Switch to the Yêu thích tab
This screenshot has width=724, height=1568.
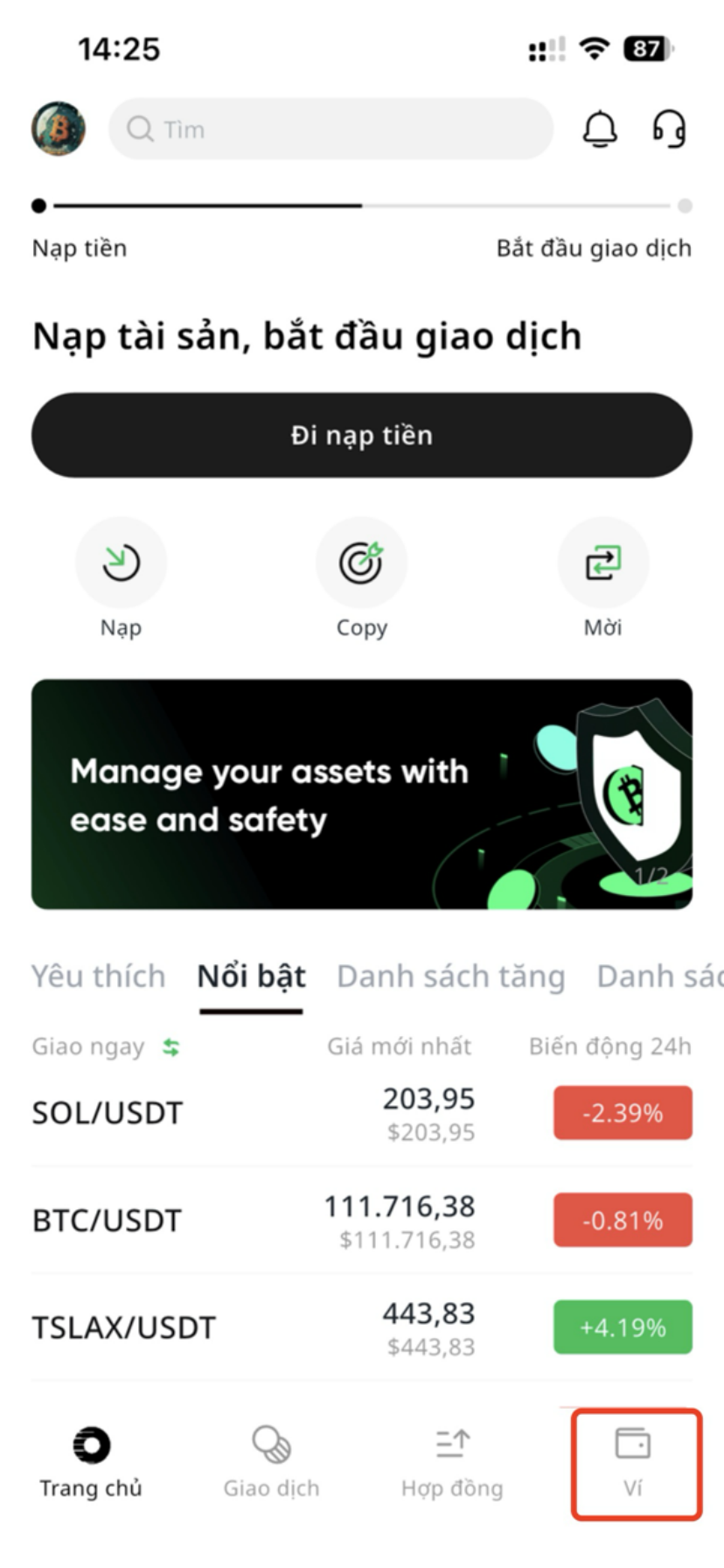[x=98, y=976]
